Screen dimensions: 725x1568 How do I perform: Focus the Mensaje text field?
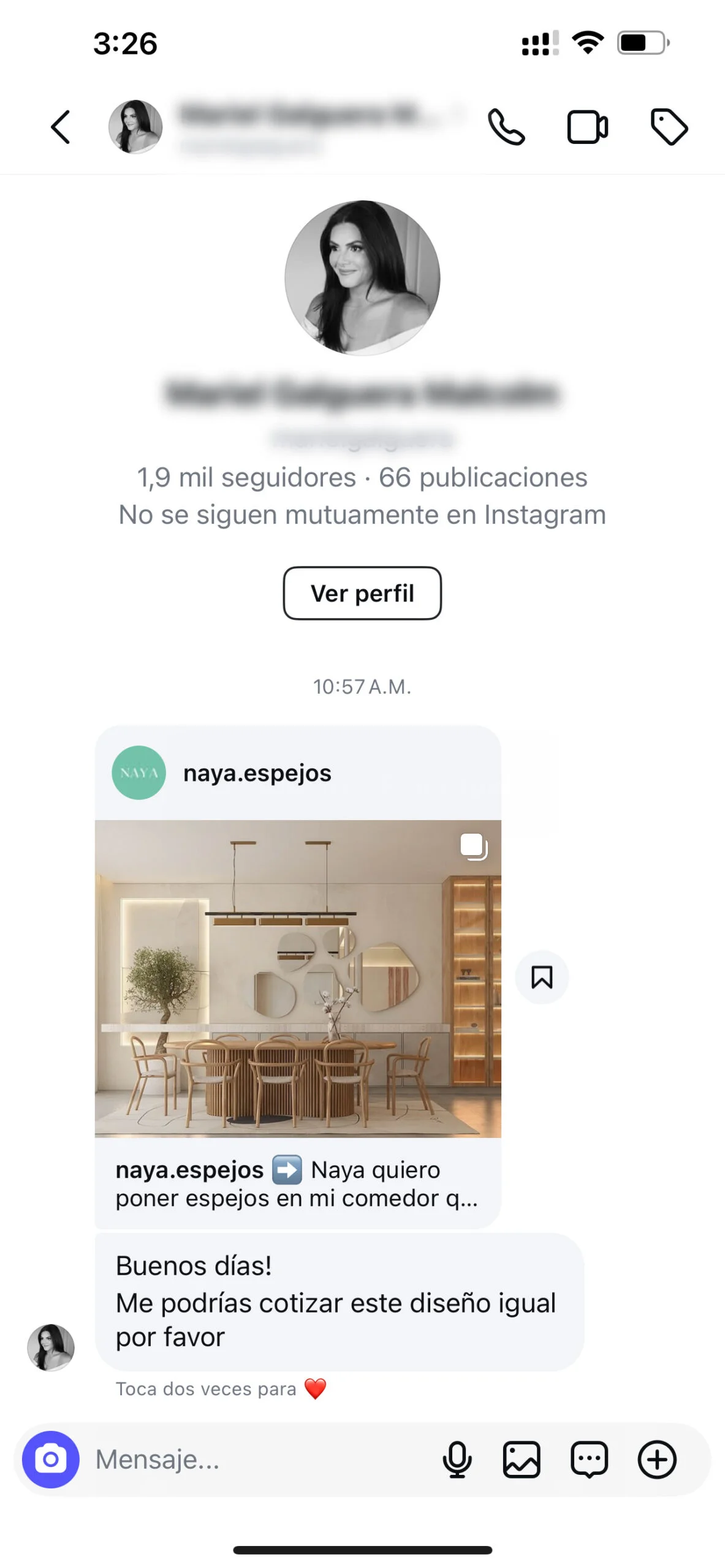[x=257, y=1459]
